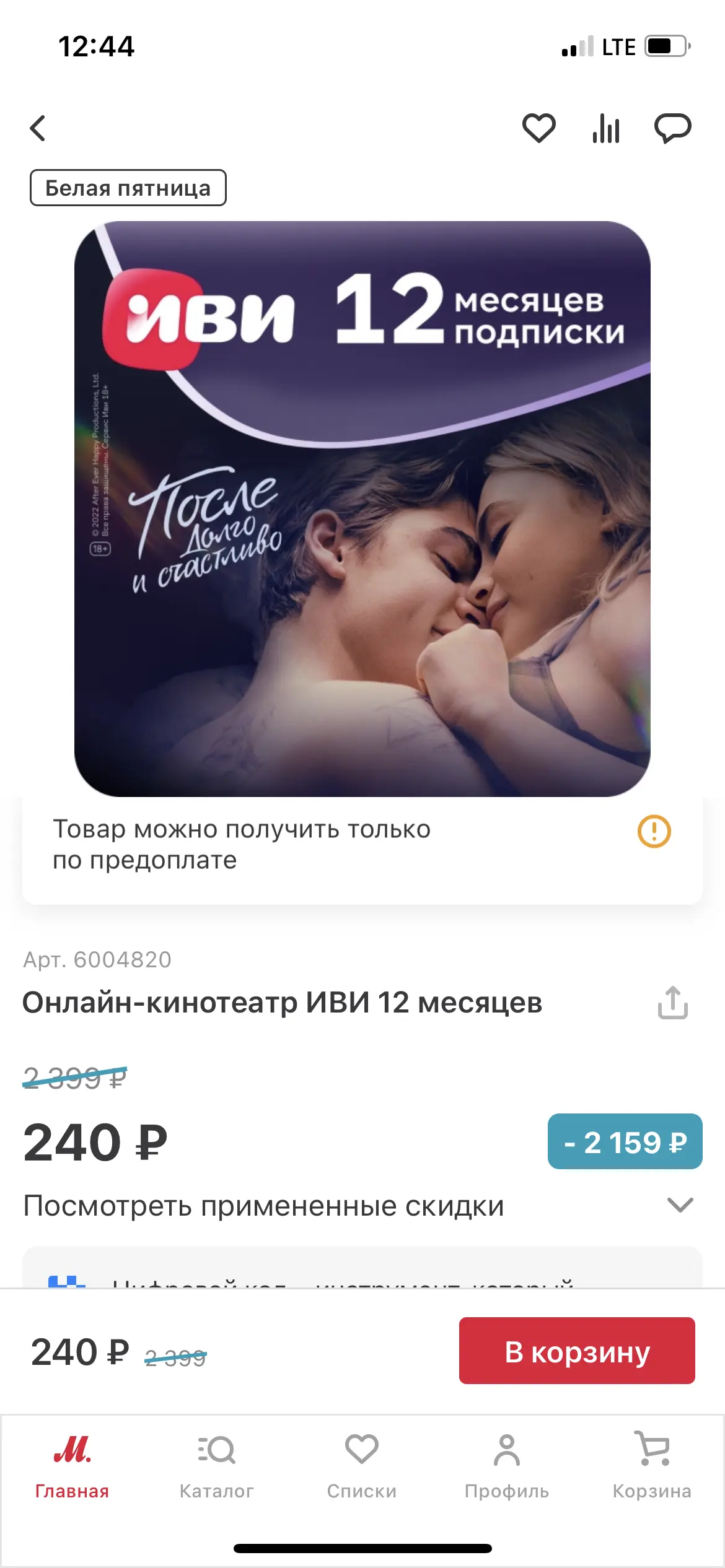The image size is (725, 1568).
Task: Tap the Белая пятница promo tag
Action: [128, 188]
